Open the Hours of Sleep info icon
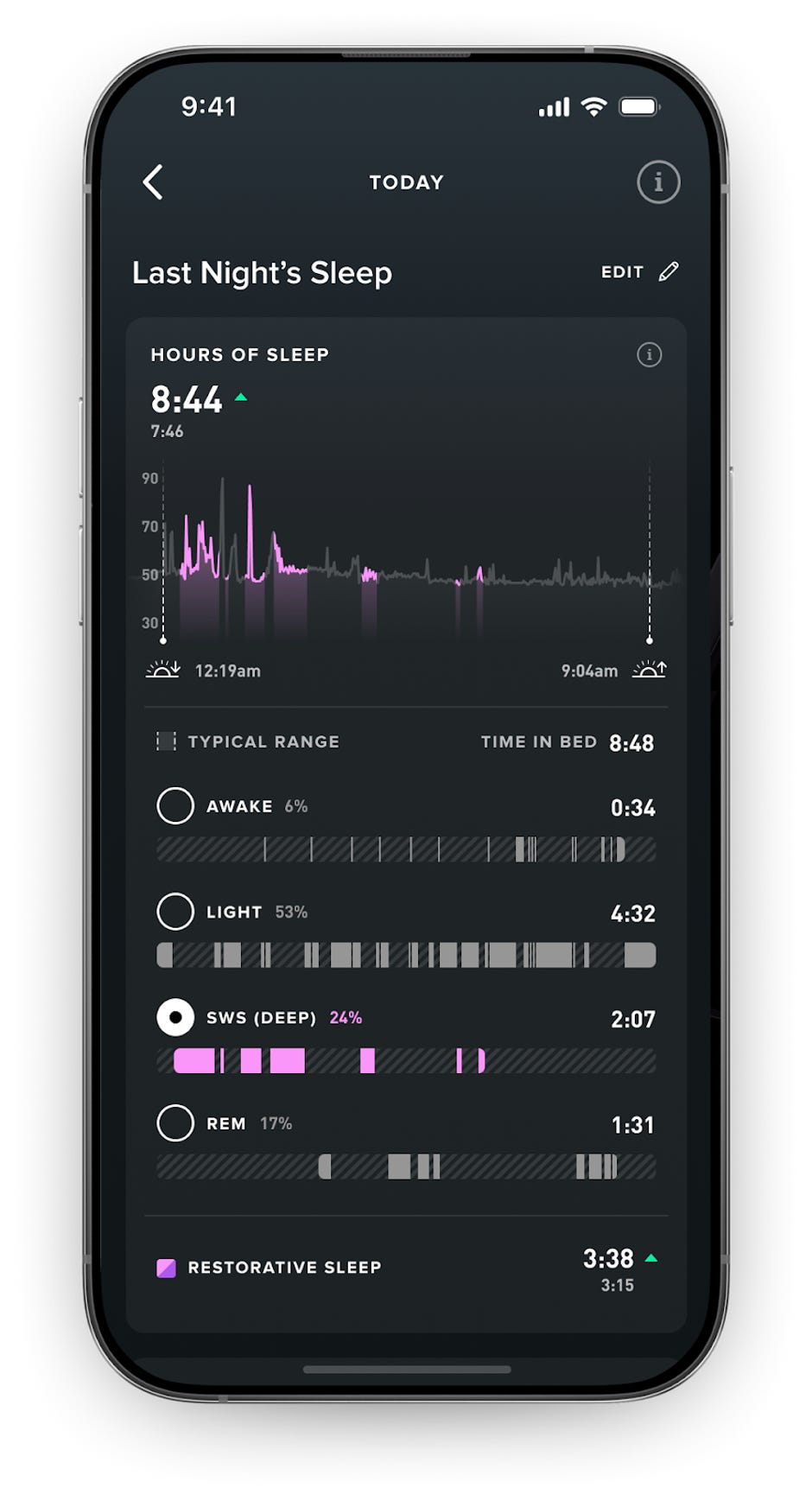This screenshot has height=1501, width=812. pos(649,354)
